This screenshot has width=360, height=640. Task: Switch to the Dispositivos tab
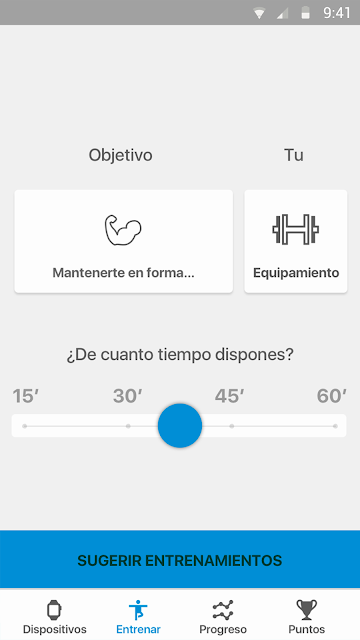pyautogui.click(x=54, y=616)
